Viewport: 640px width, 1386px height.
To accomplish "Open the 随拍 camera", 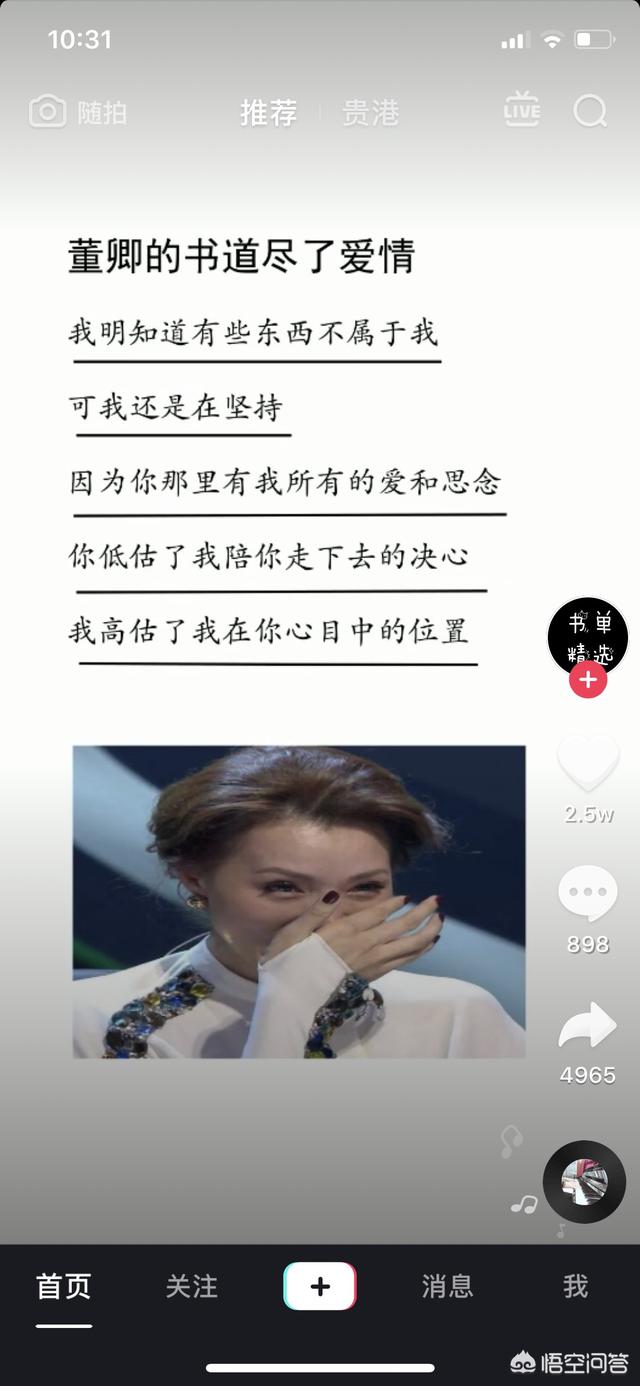I will 78,112.
